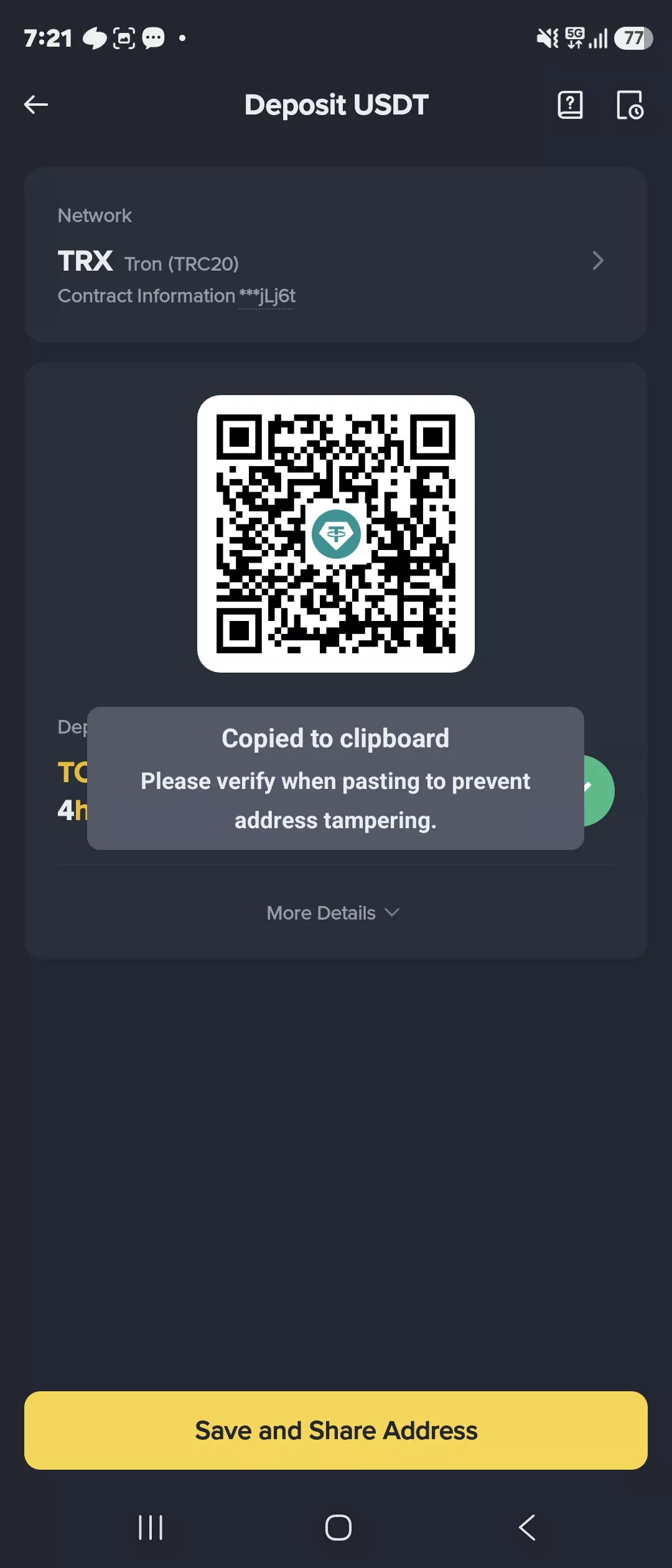Open recent apps from navigation bar
Screen dimensions: 672x1568
tap(151, 1528)
